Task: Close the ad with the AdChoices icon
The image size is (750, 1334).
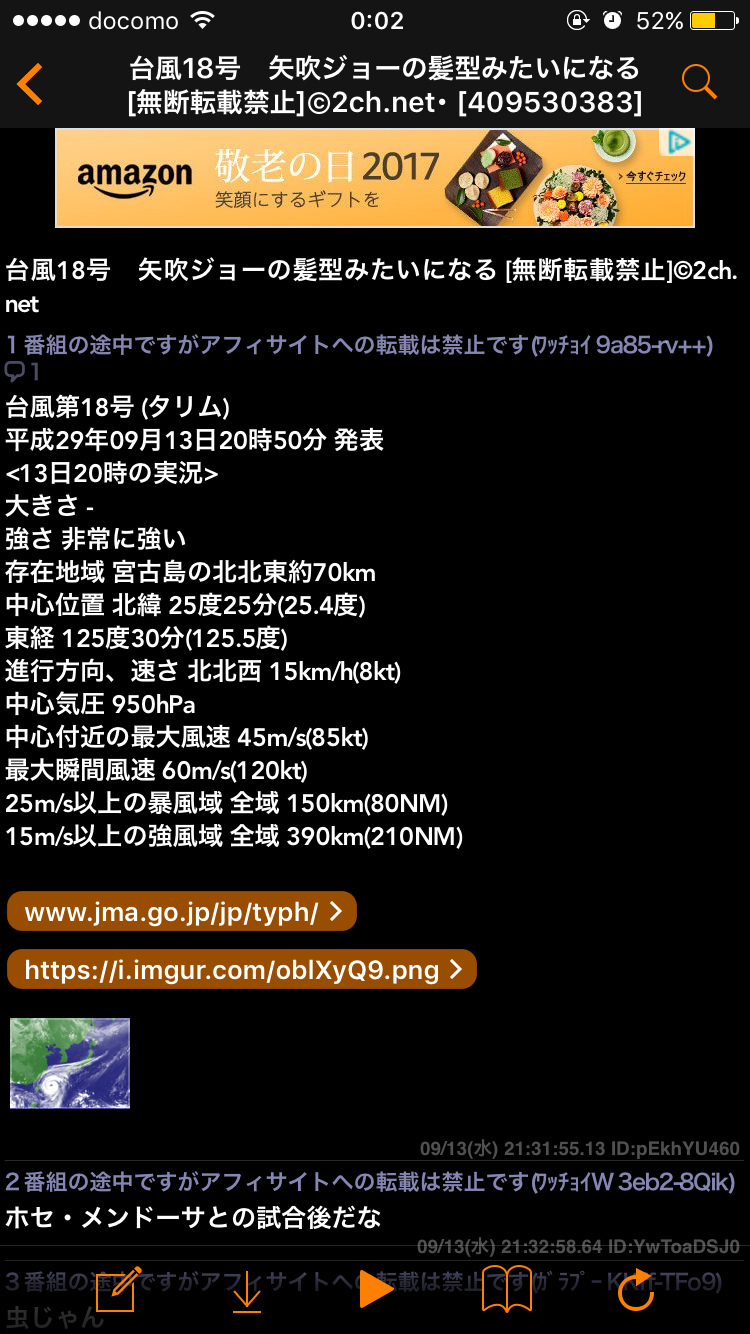Action: 681,142
